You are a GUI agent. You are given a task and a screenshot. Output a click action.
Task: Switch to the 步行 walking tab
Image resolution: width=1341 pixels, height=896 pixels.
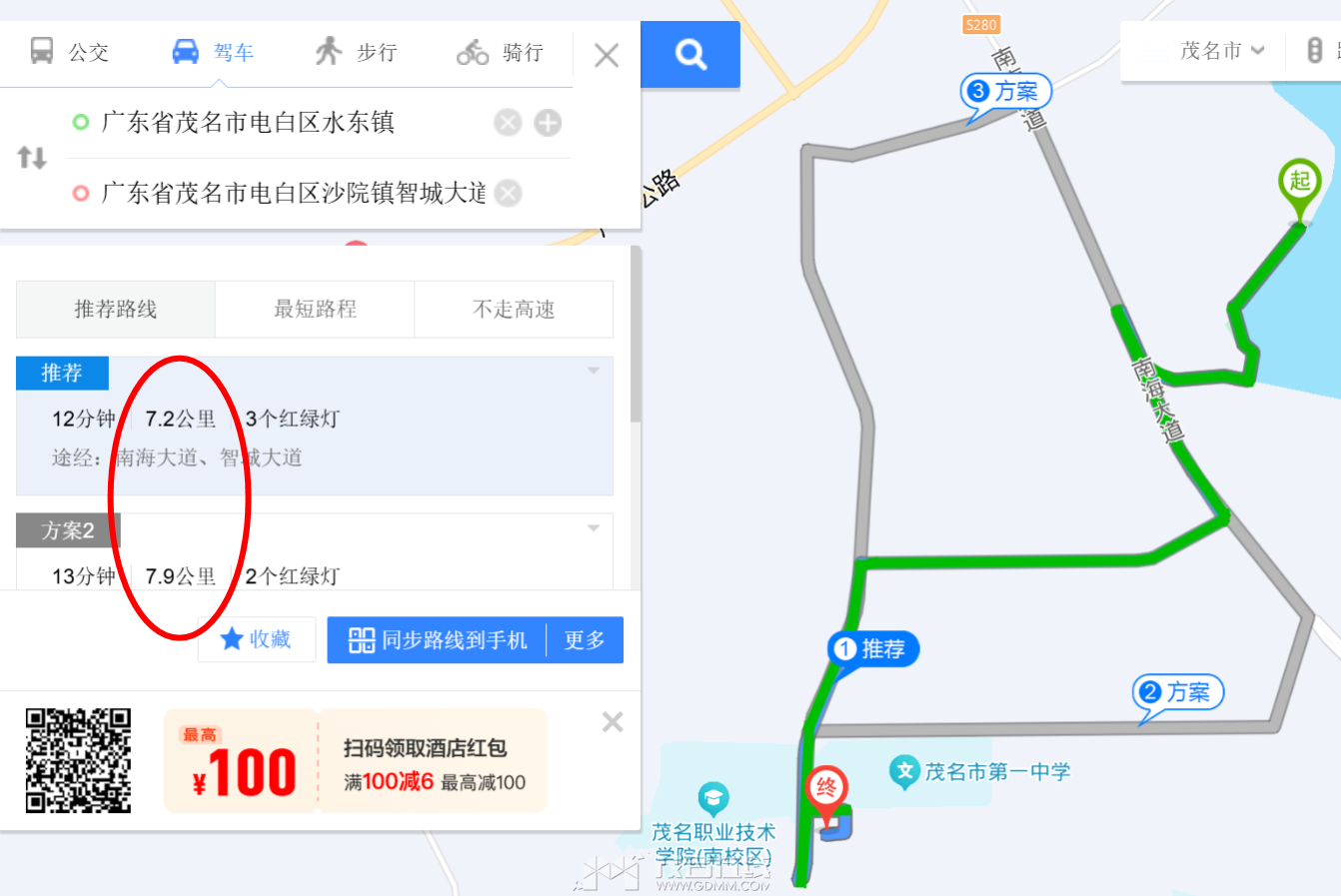click(x=356, y=52)
